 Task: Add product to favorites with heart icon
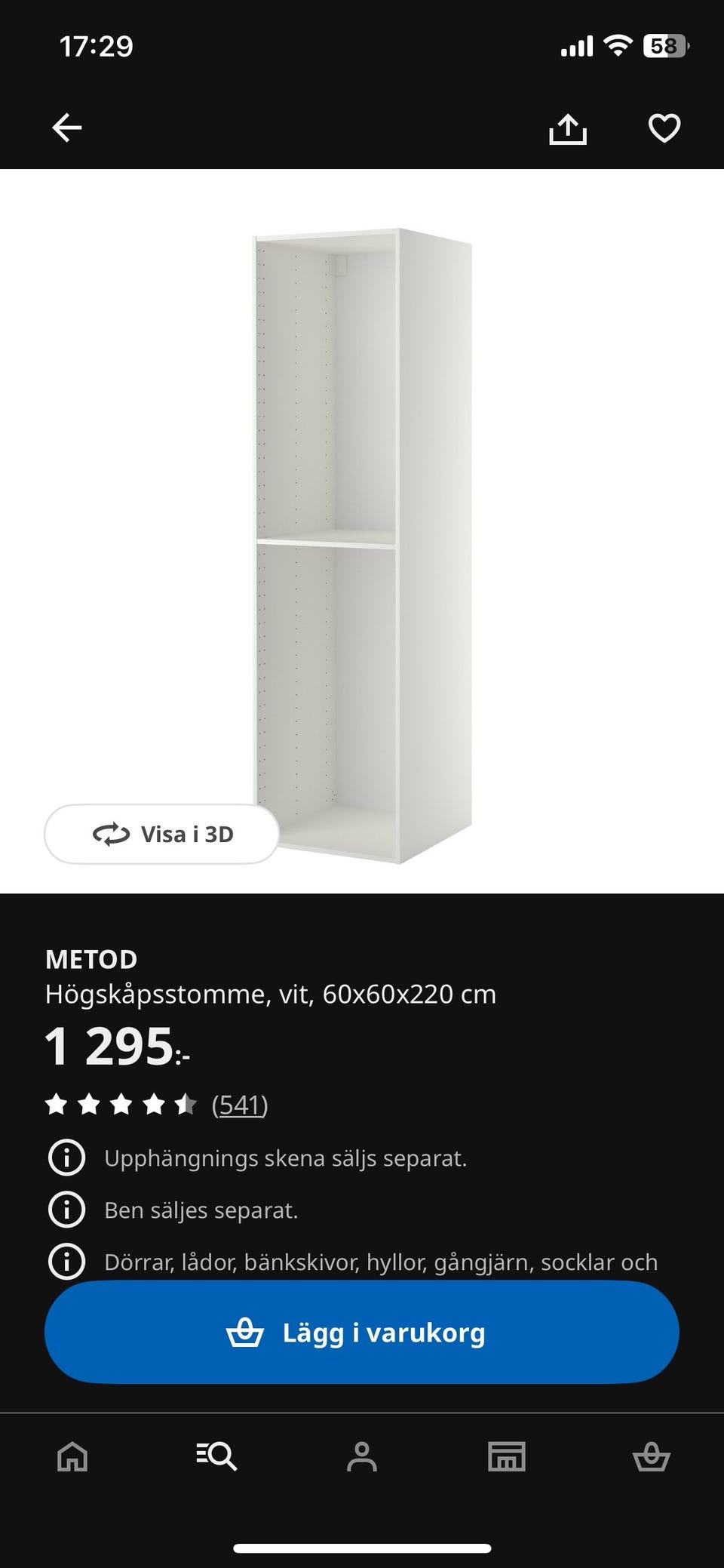click(664, 128)
